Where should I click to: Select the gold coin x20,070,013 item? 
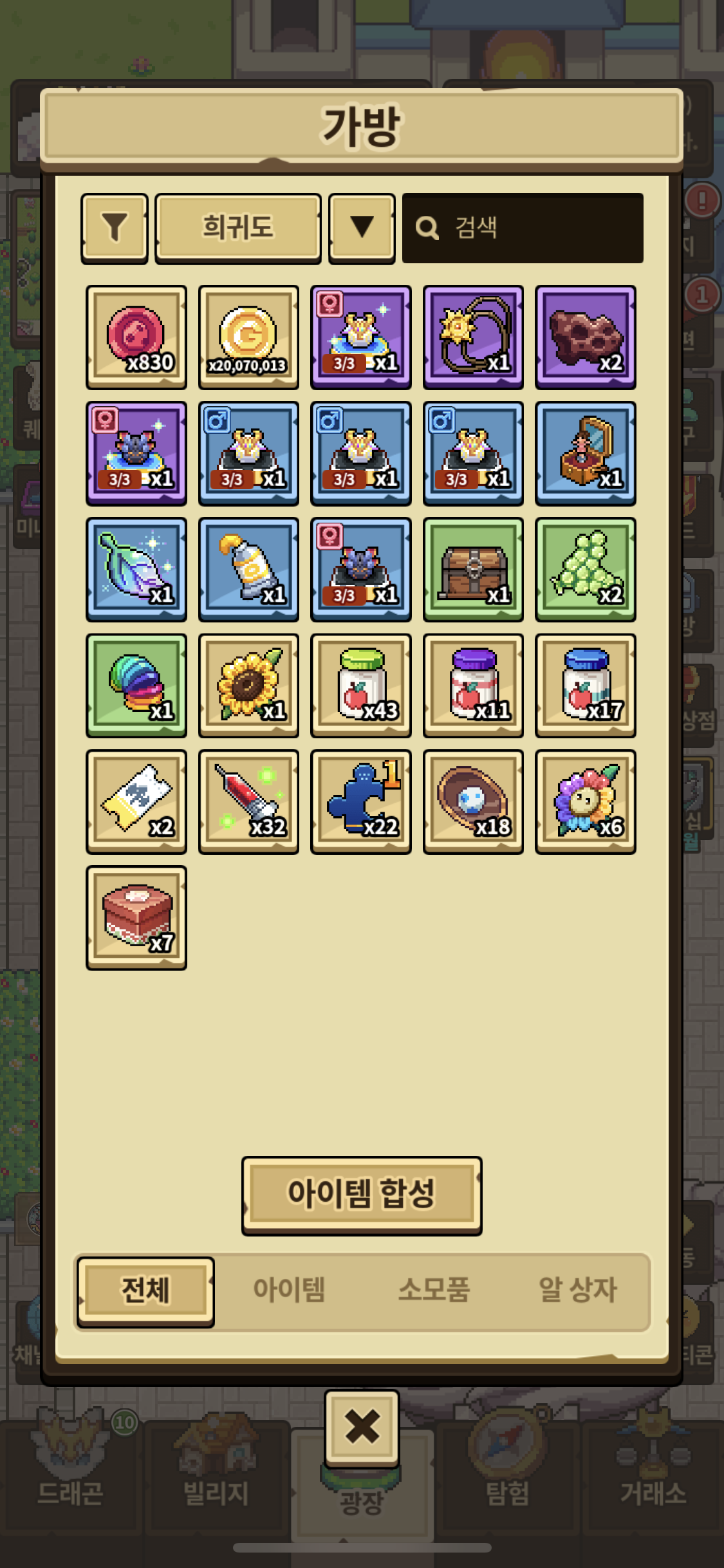click(248, 338)
